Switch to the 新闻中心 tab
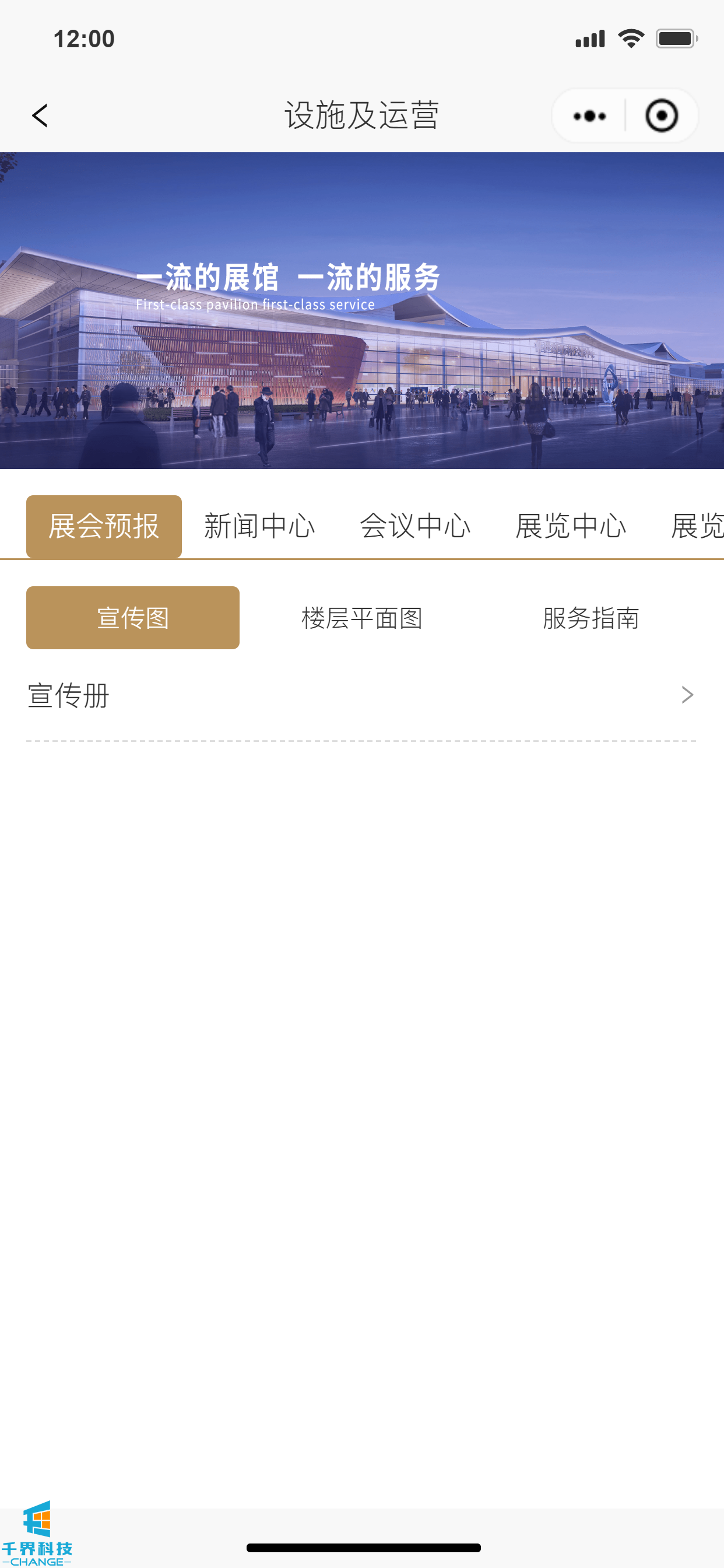 coord(259,527)
